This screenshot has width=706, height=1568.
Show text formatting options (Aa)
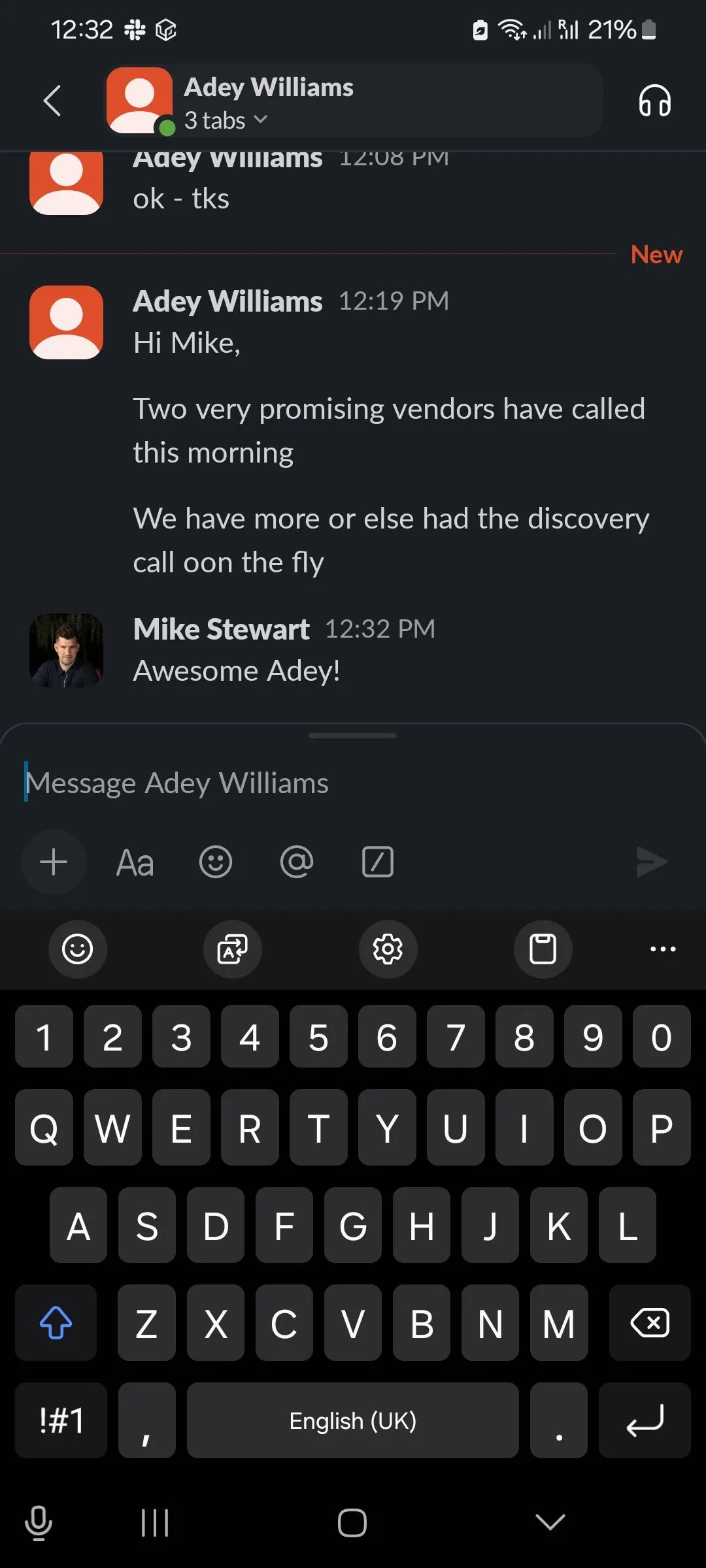pos(135,862)
